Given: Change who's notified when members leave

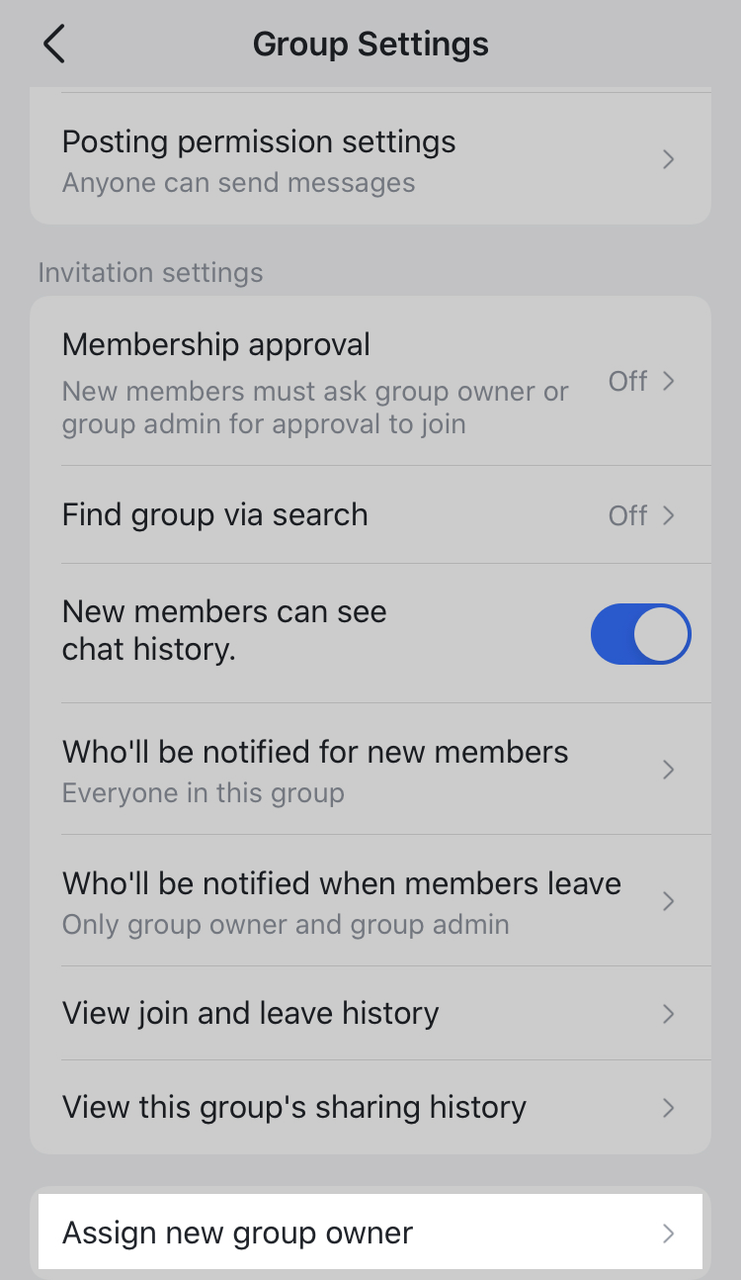Looking at the screenshot, I should [370, 901].
